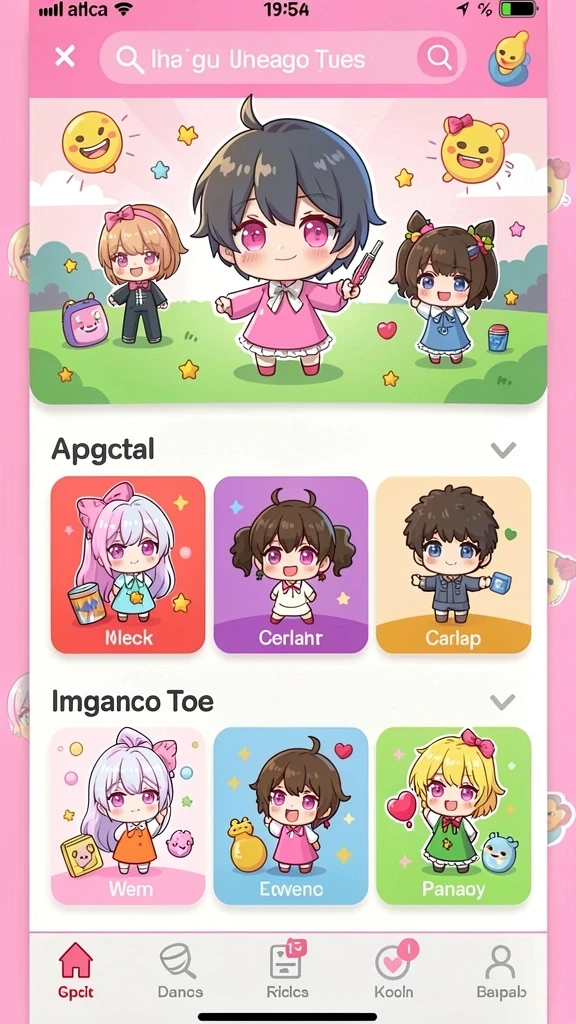Expand the Apgctal section chevron
Viewport: 576px width, 1024px height.
(x=503, y=450)
